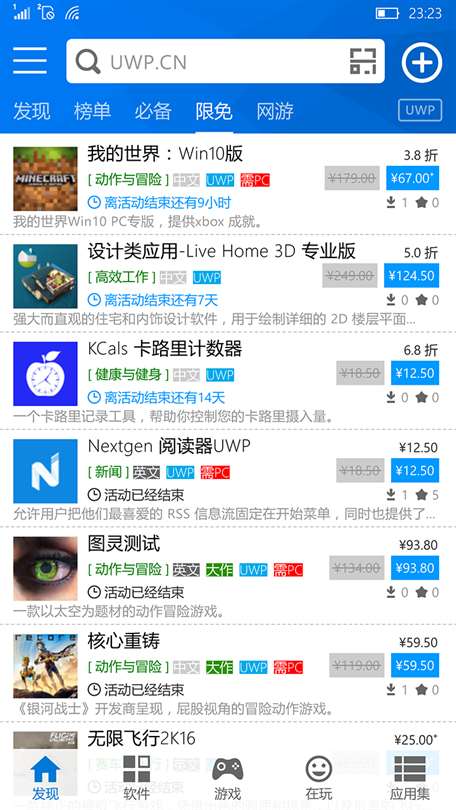Viewport: 456px width, 810px height.
Task: Select the 必备 tab
Action: 153,111
